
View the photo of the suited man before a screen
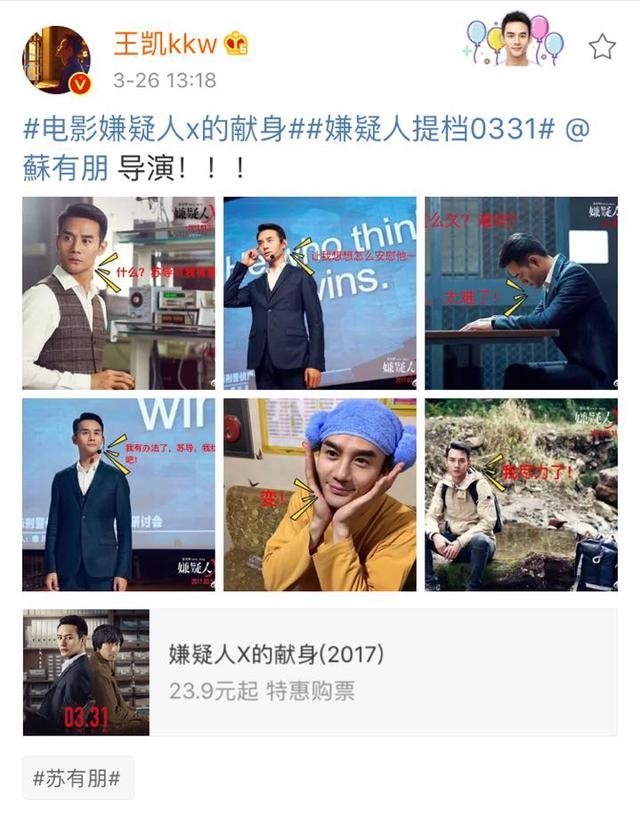pyautogui.click(x=118, y=494)
